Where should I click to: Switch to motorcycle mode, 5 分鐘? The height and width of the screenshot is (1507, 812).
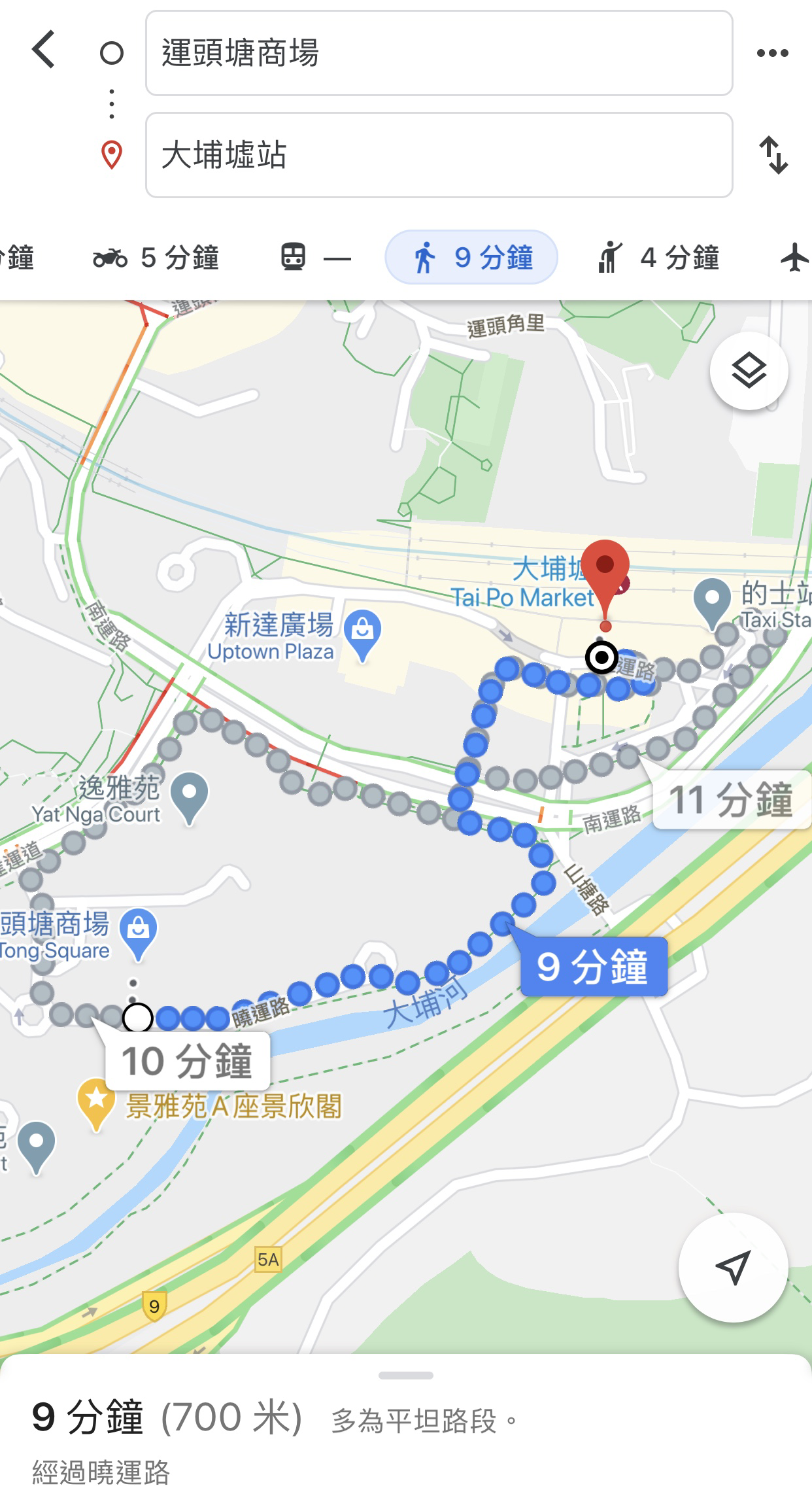tap(156, 258)
